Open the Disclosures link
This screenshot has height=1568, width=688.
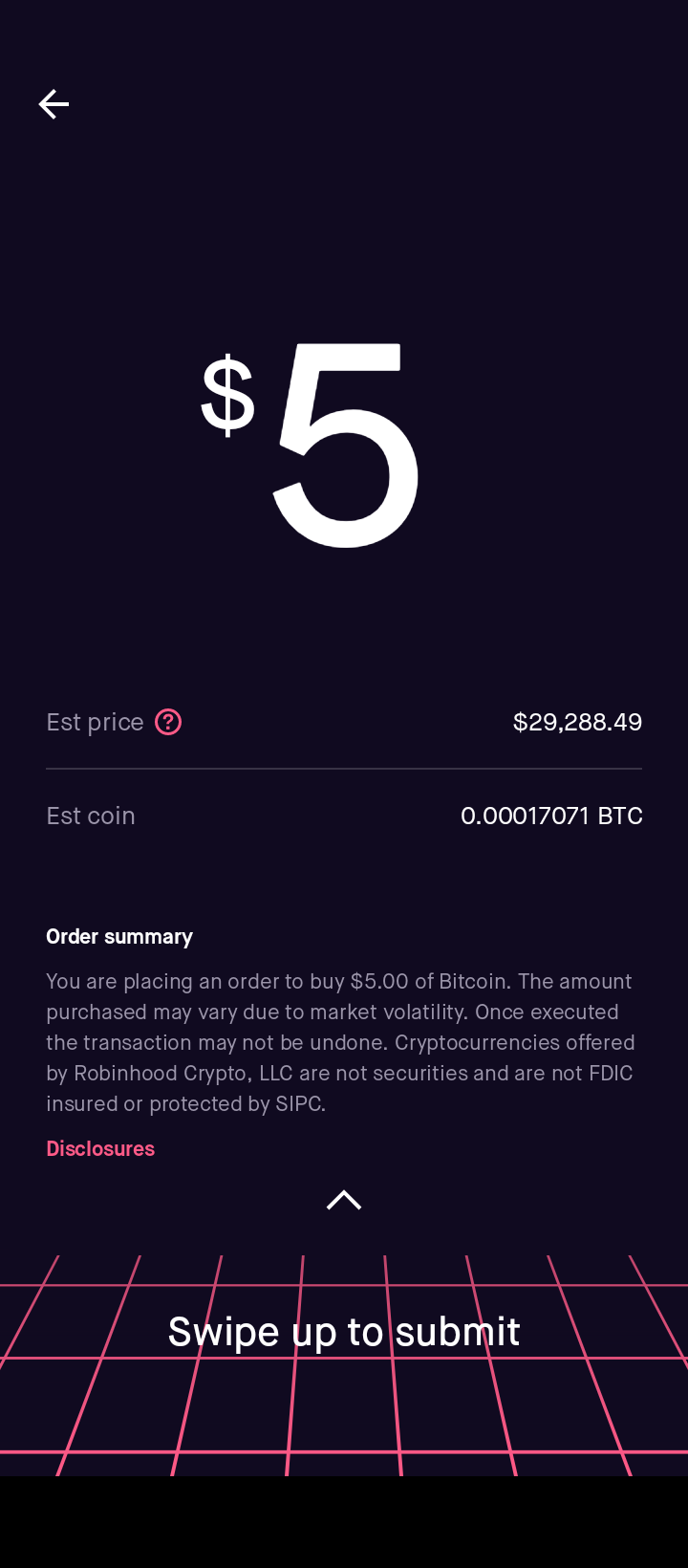(x=99, y=1148)
